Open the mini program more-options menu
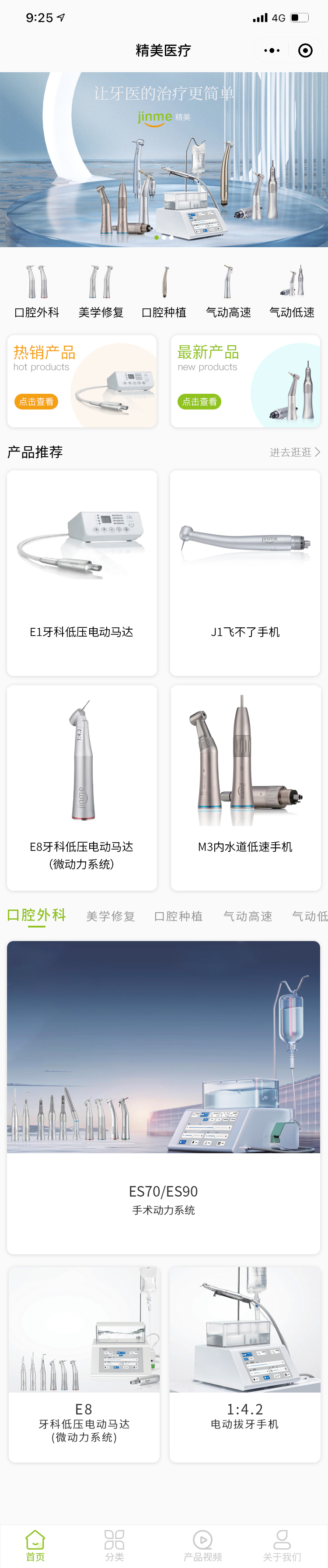 tap(272, 50)
